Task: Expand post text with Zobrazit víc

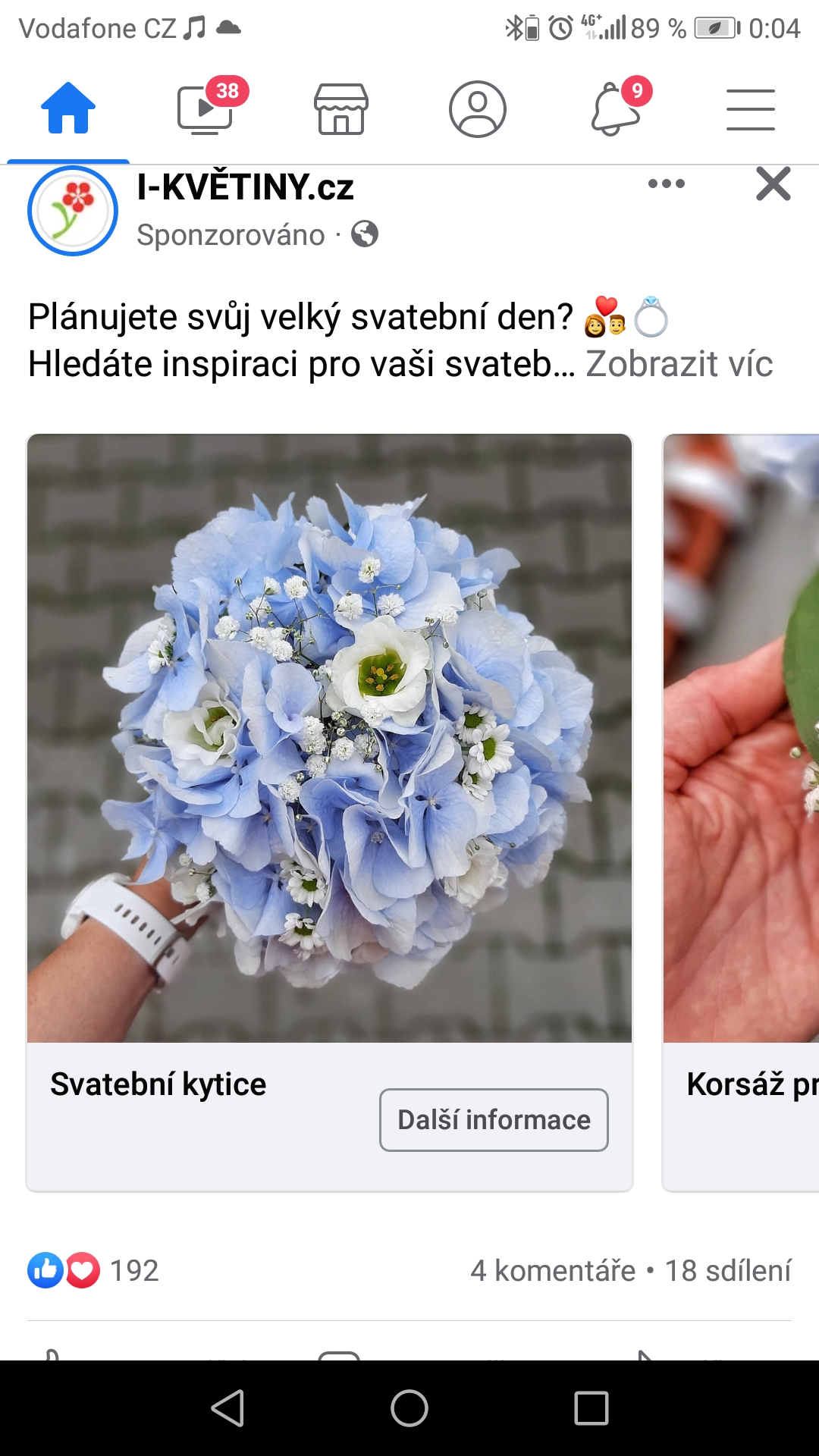Action: pyautogui.click(x=679, y=363)
